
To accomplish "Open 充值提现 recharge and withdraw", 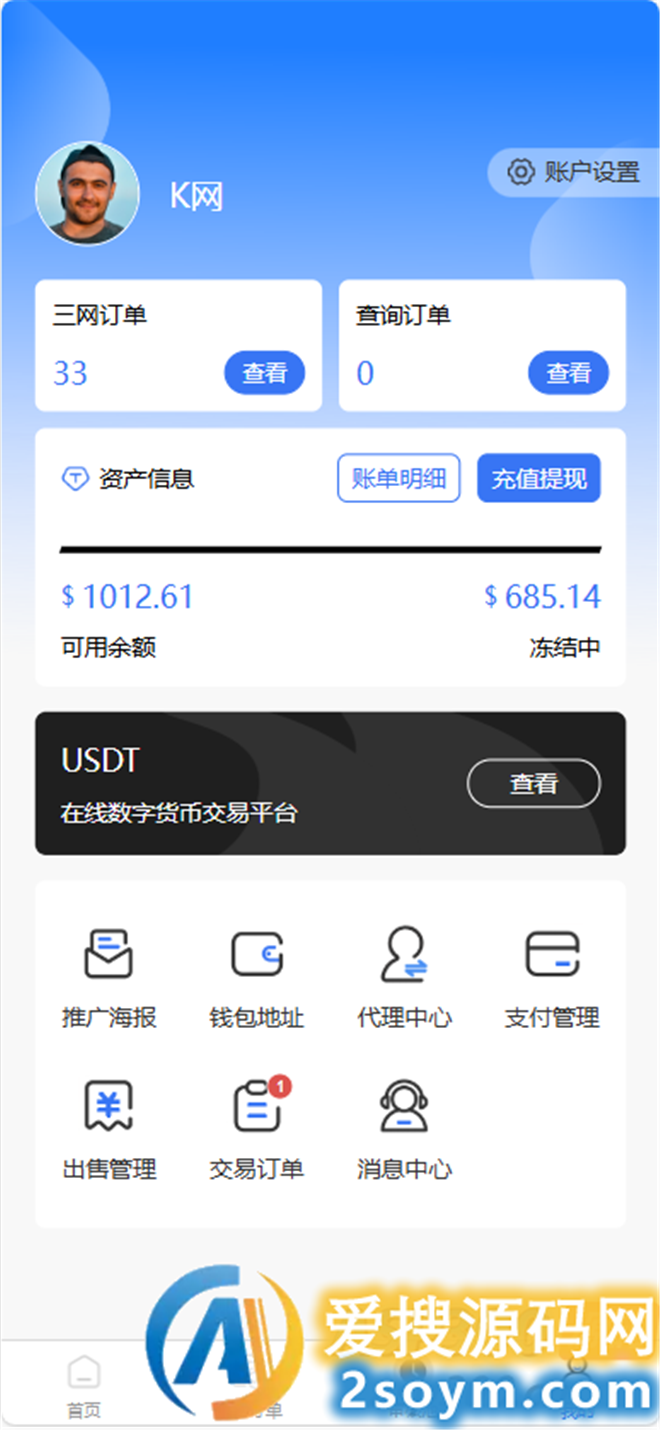I will (538, 478).
